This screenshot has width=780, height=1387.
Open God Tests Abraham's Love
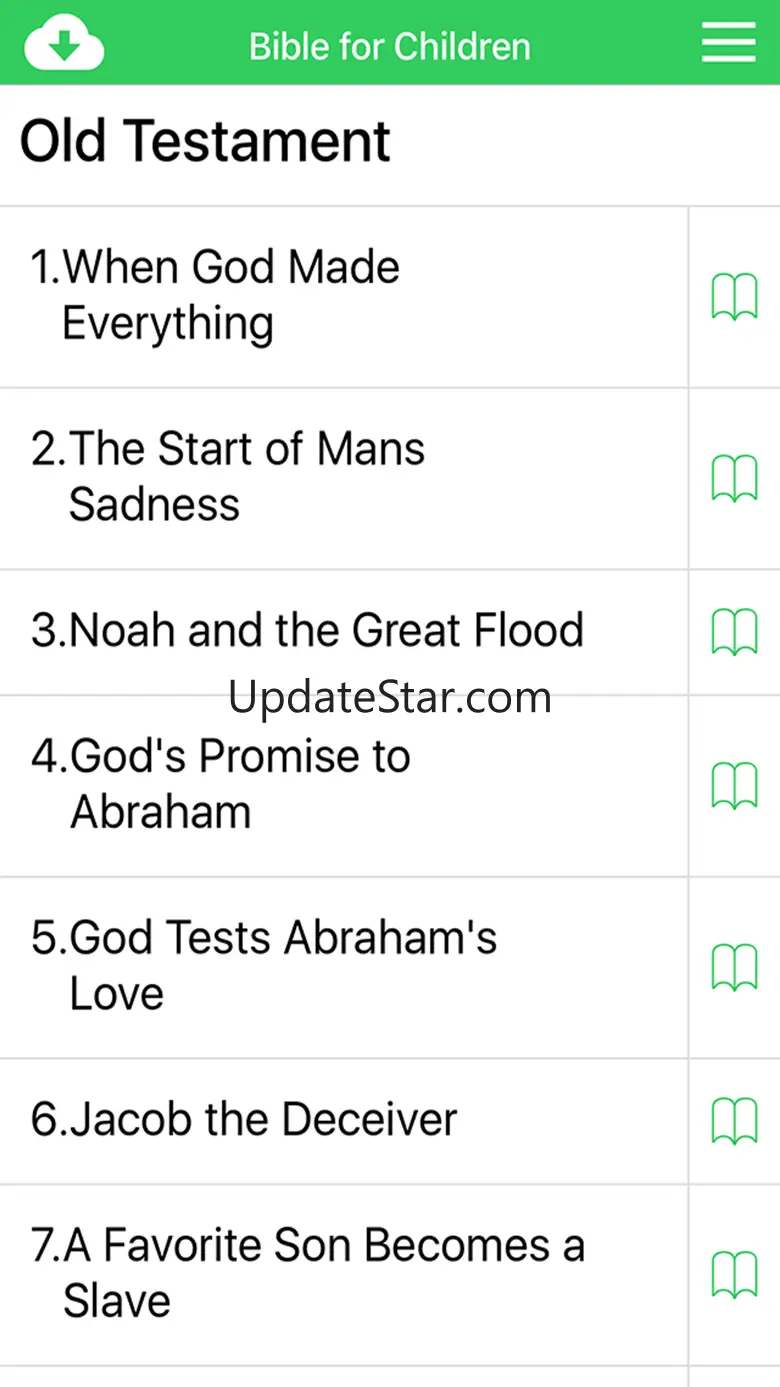pos(264,966)
